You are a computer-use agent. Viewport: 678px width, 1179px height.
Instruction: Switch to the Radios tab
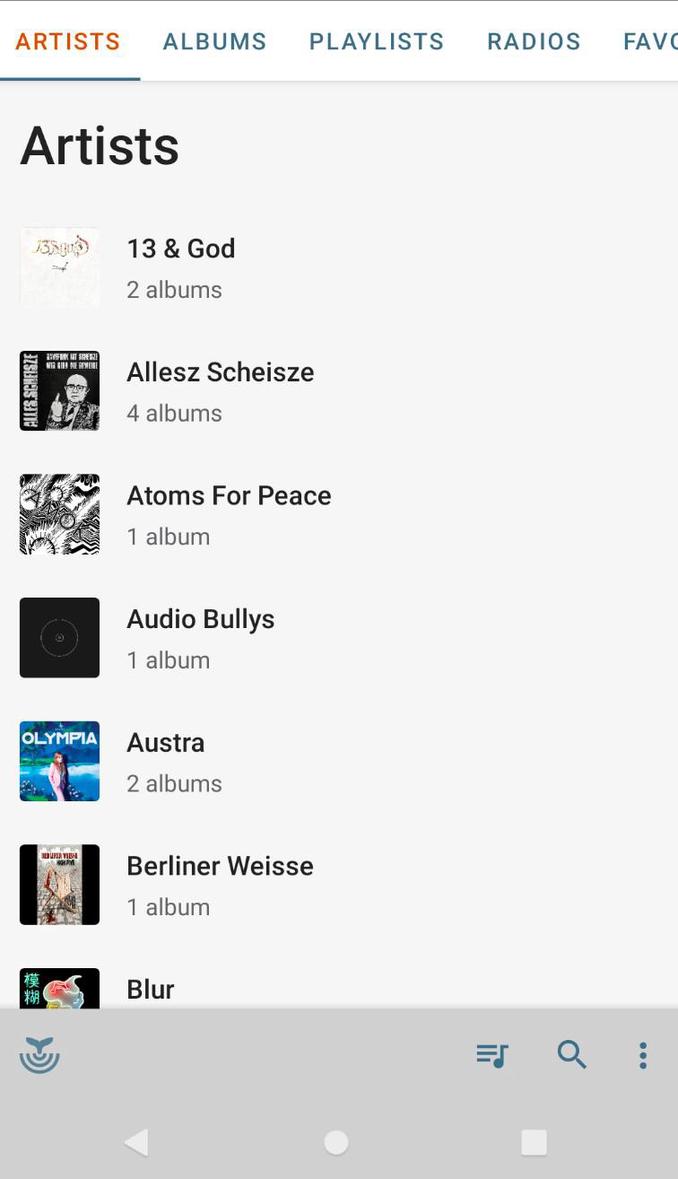(x=533, y=42)
